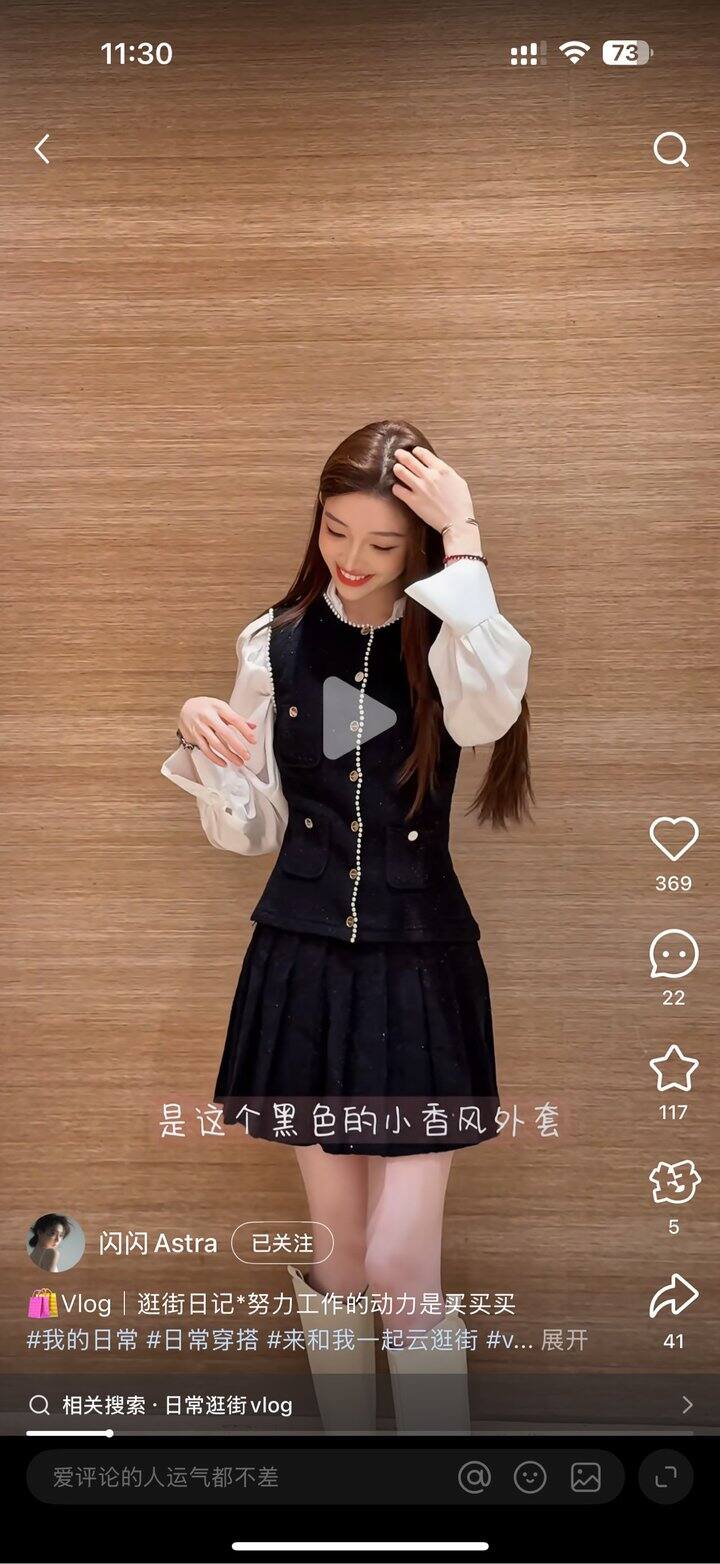Open the emoji picker in comment bar
The image size is (720, 1564).
point(530,1477)
